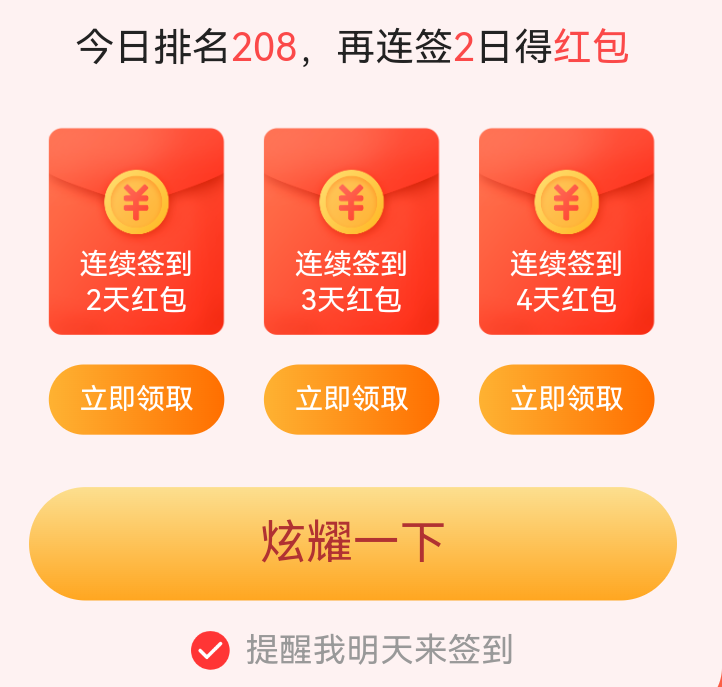
Task: Uncheck 提醒我明天来签到 reminder
Action: coord(210,650)
